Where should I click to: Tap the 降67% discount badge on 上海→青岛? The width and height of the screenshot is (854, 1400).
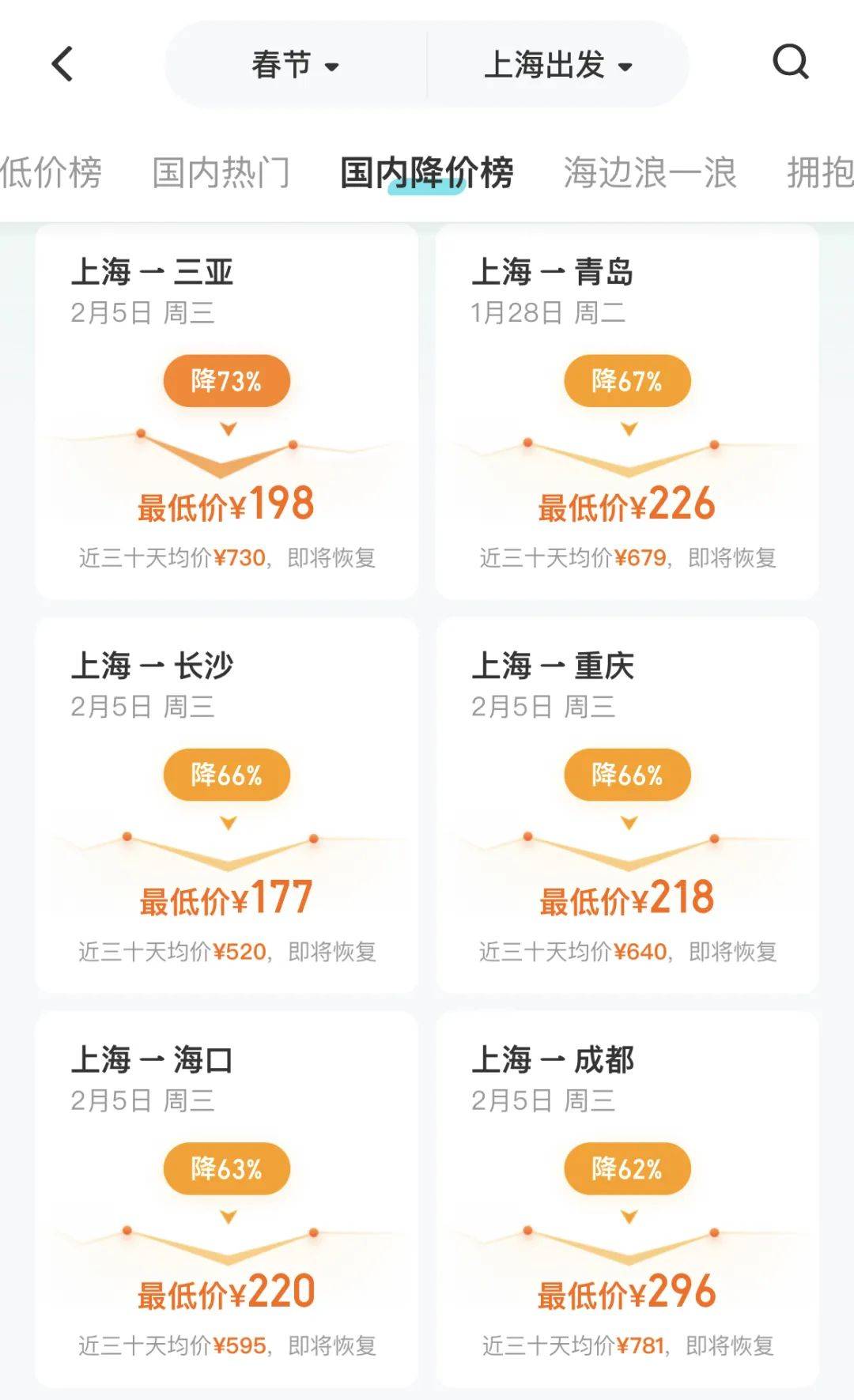(629, 381)
